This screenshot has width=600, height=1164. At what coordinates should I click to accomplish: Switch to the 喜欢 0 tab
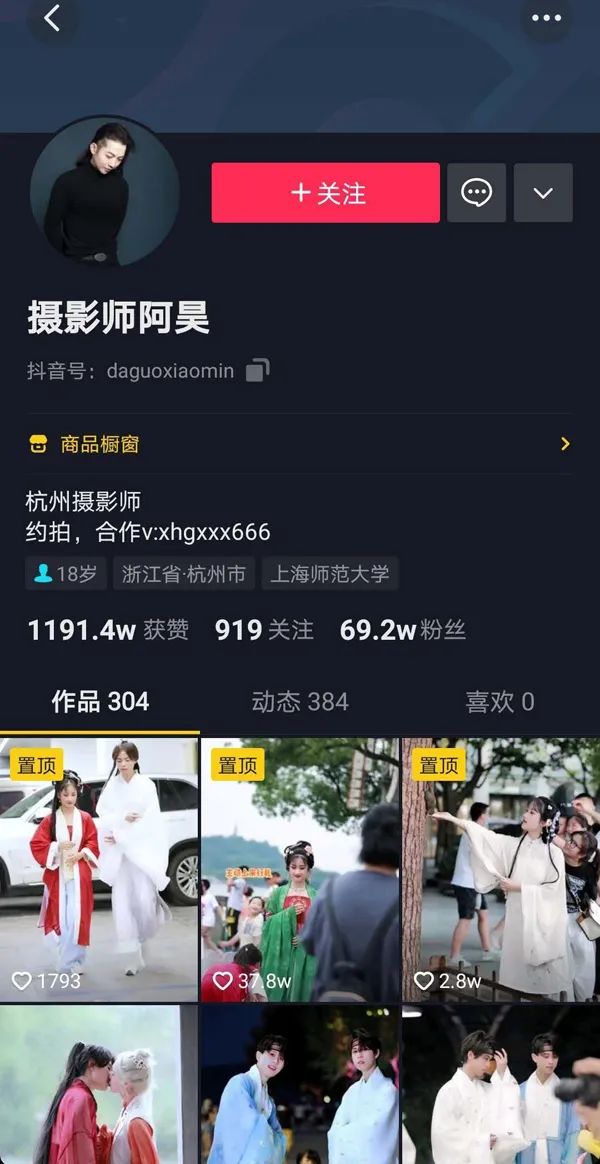click(x=499, y=702)
